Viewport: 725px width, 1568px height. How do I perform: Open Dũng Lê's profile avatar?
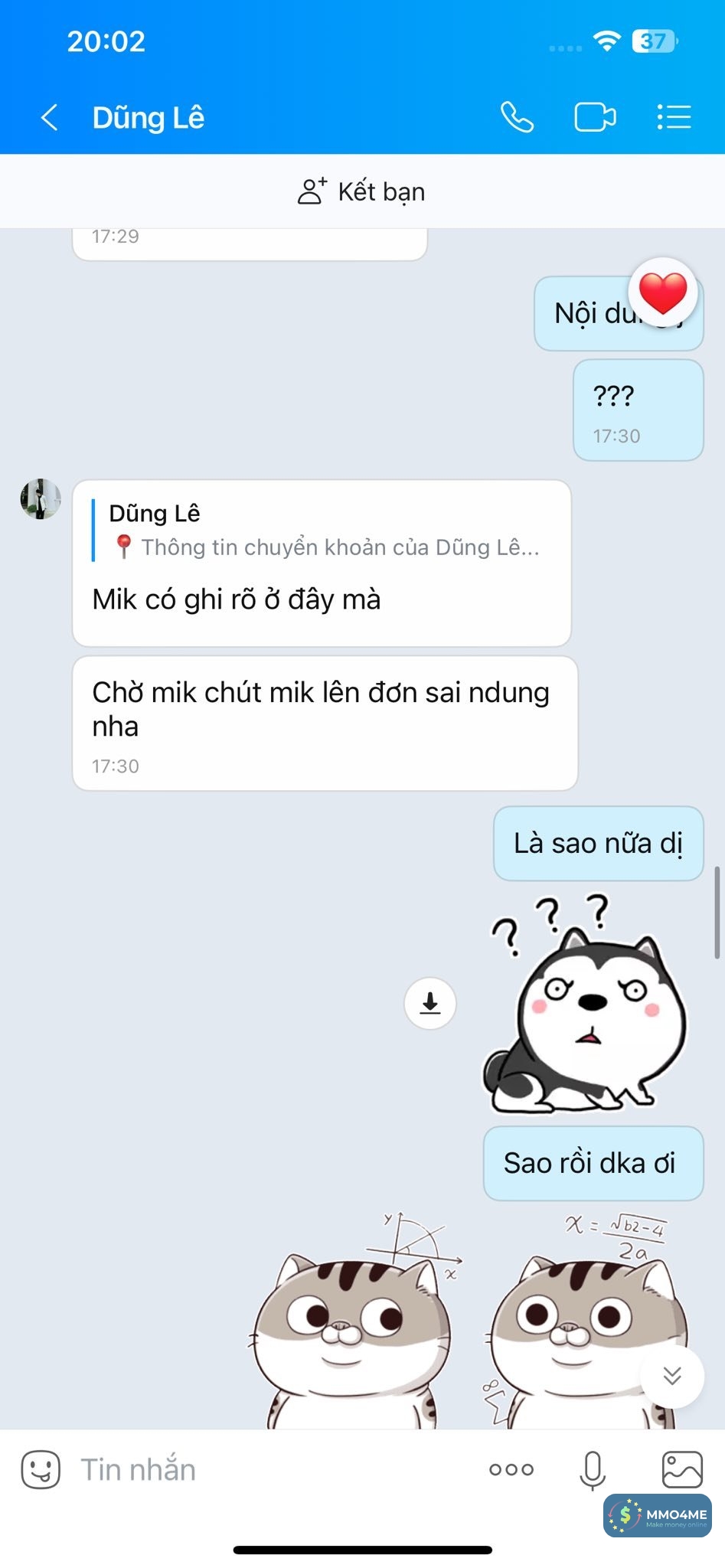[41, 499]
